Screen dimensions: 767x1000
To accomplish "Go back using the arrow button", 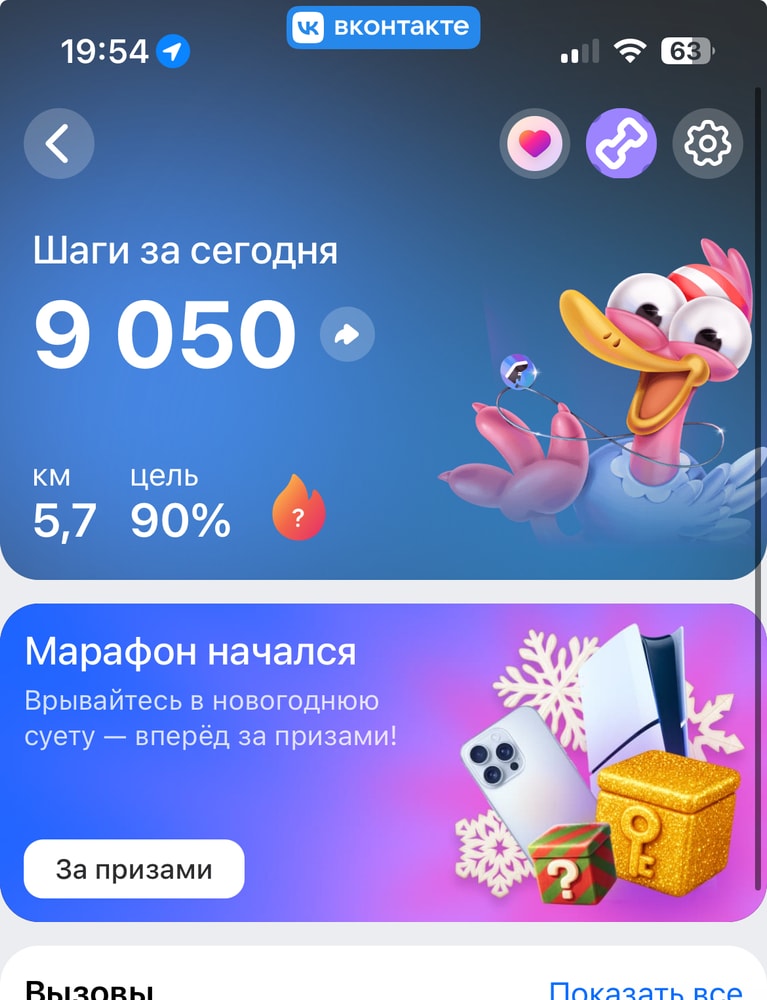I will pyautogui.click(x=59, y=144).
